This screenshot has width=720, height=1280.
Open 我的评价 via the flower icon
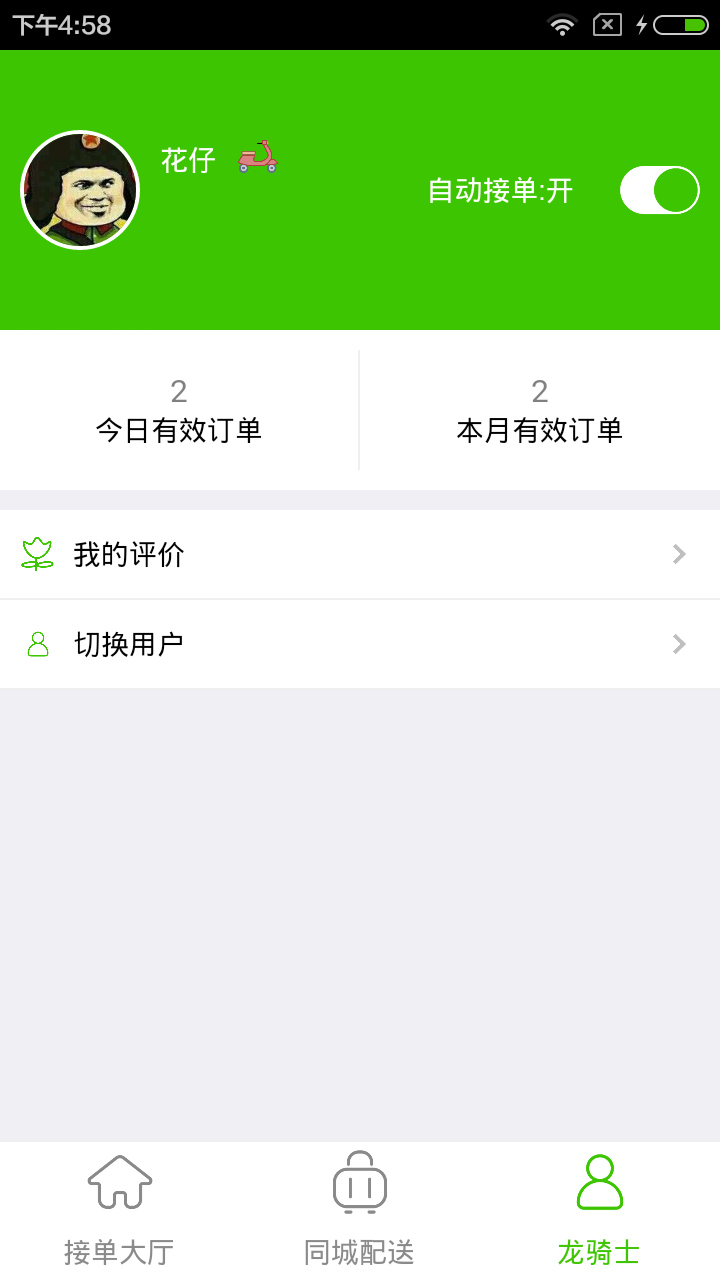(x=37, y=553)
